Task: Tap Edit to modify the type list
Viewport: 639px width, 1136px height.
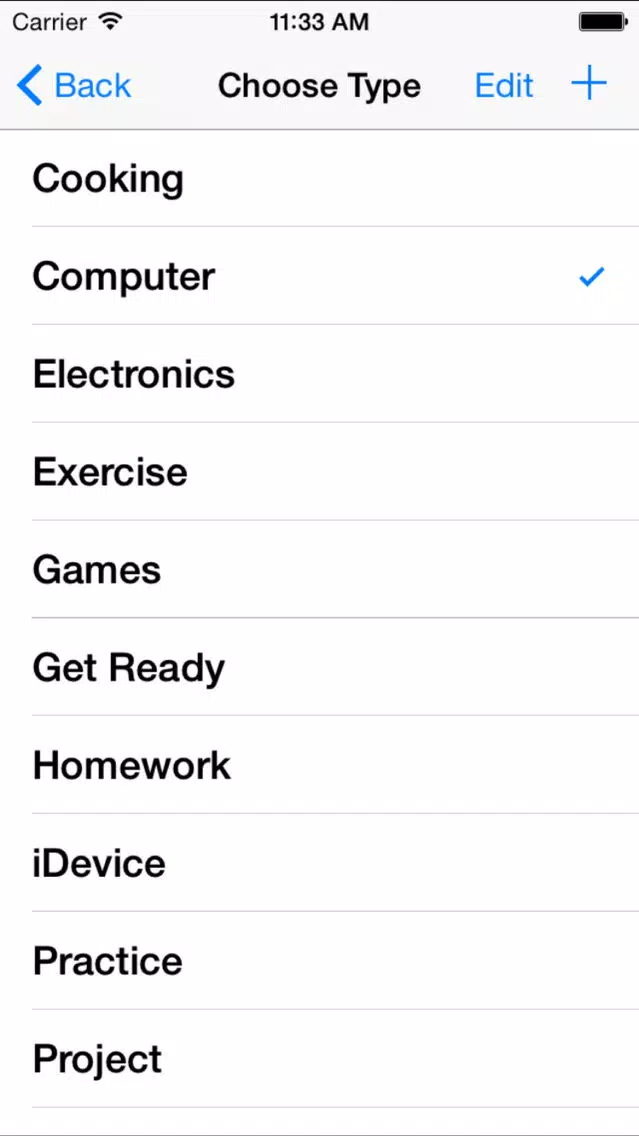Action: click(503, 86)
